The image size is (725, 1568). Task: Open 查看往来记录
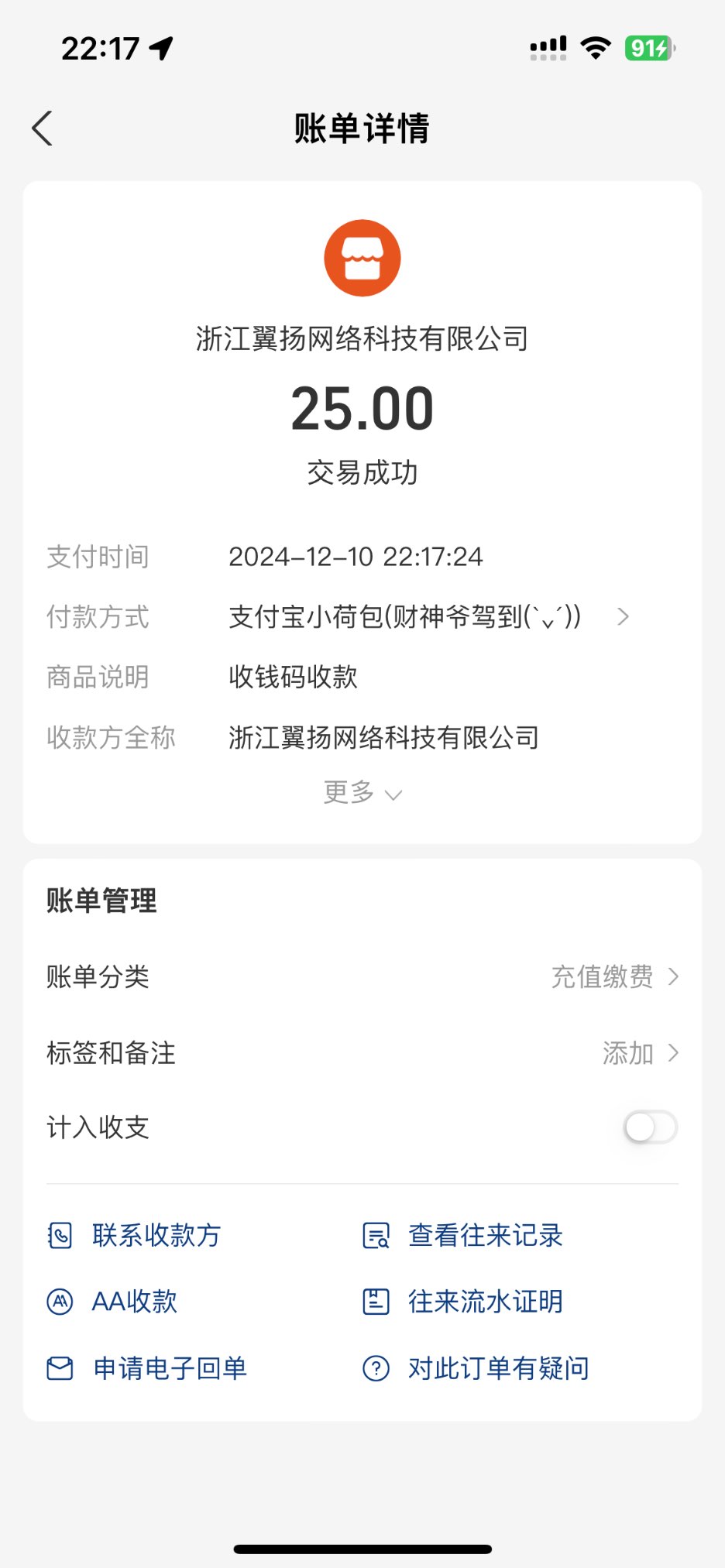click(x=485, y=1236)
